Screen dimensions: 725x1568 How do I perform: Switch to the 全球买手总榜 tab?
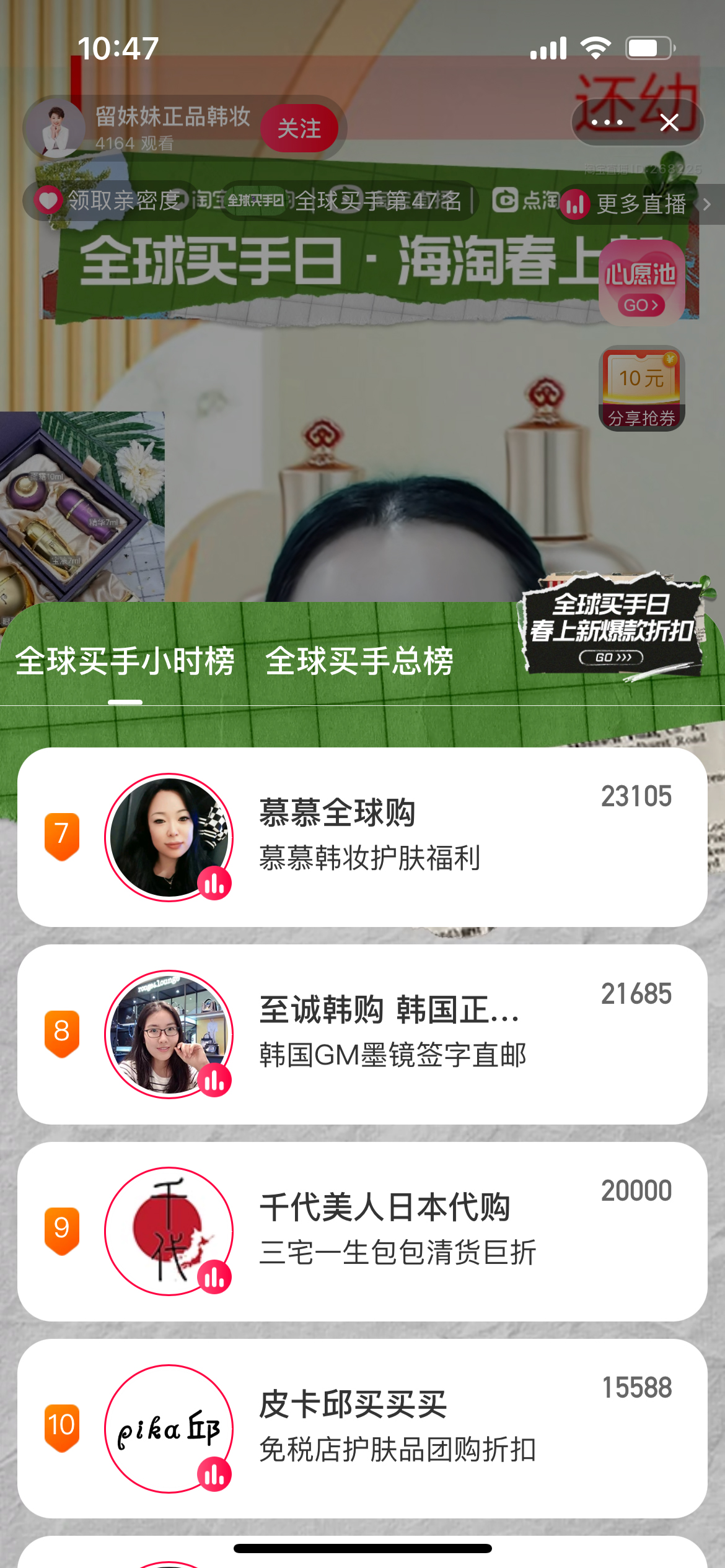[x=361, y=661]
